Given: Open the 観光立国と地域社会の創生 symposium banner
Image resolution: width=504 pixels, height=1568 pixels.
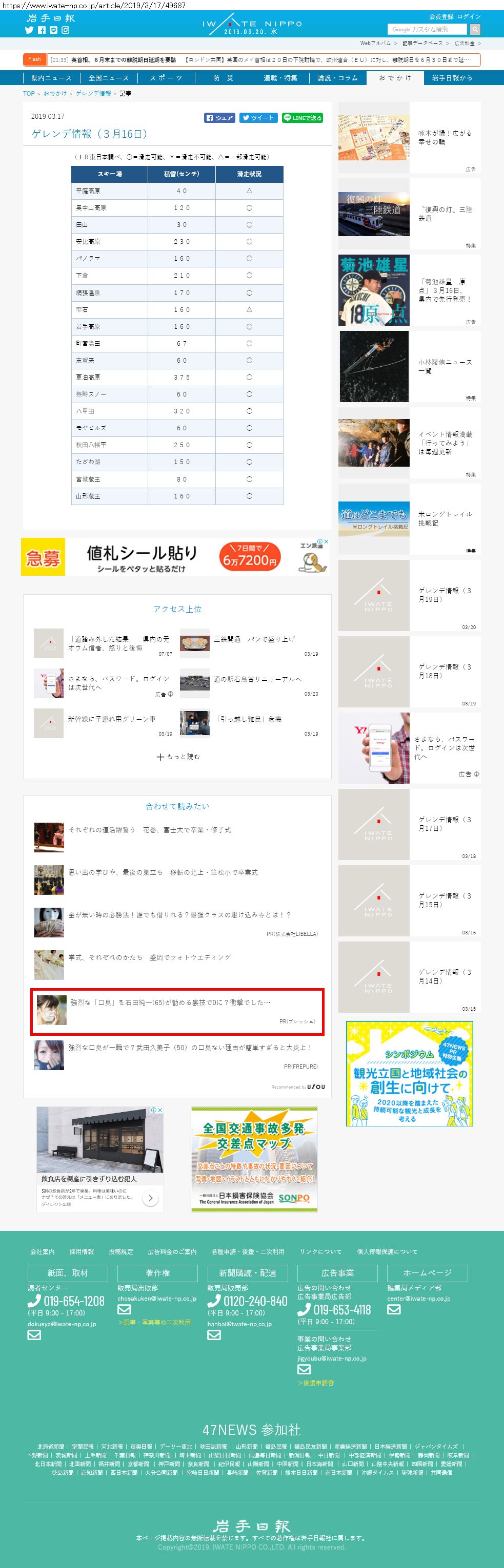Looking at the screenshot, I should [x=410, y=1074].
